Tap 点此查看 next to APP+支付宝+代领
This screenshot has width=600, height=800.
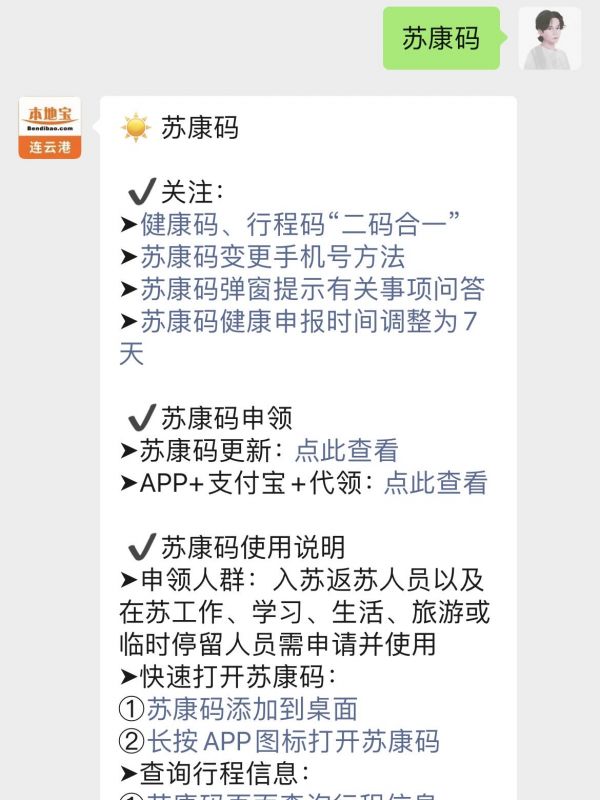(436, 484)
